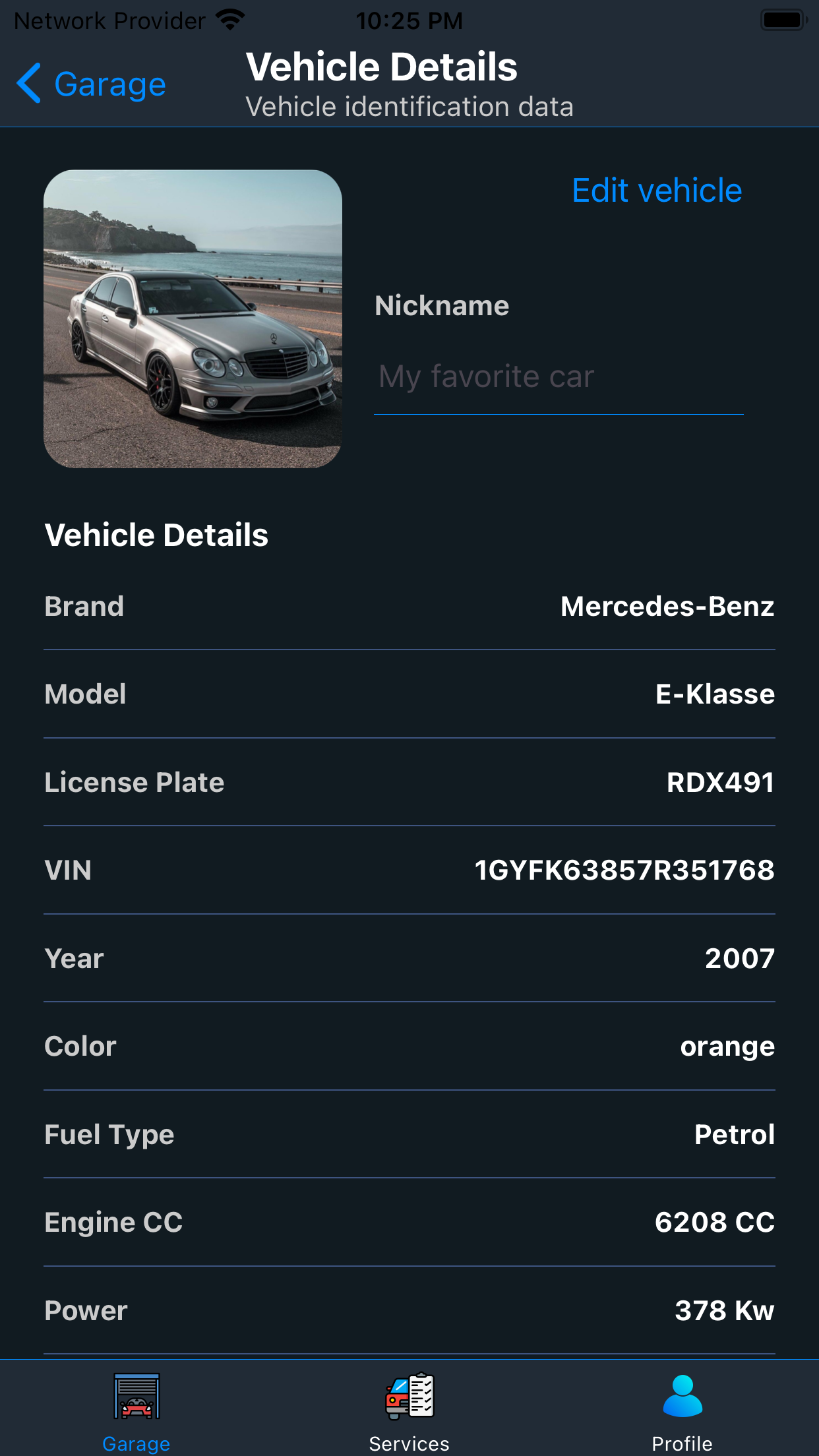Open Edit vehicle
819x1456 pixels.
656,190
